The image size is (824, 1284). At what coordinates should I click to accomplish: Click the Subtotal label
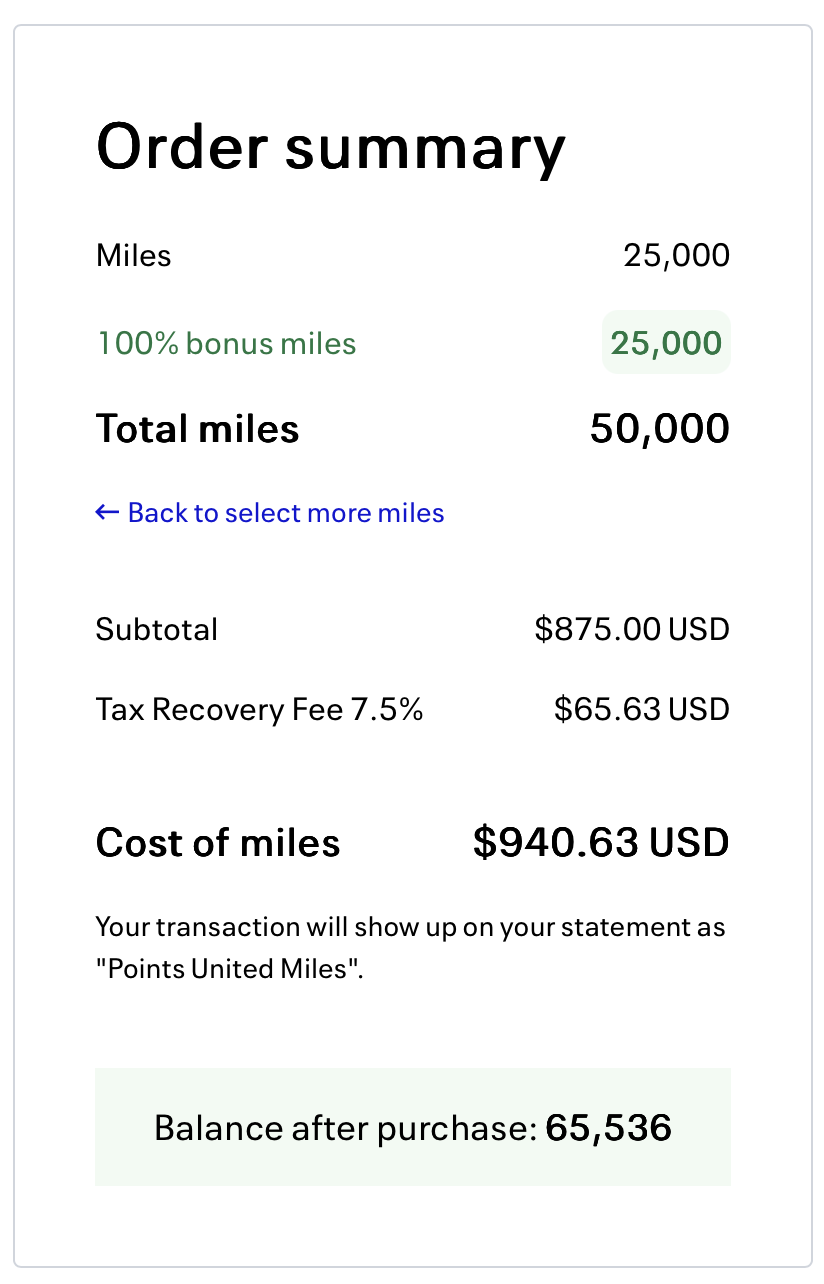pyautogui.click(x=157, y=629)
